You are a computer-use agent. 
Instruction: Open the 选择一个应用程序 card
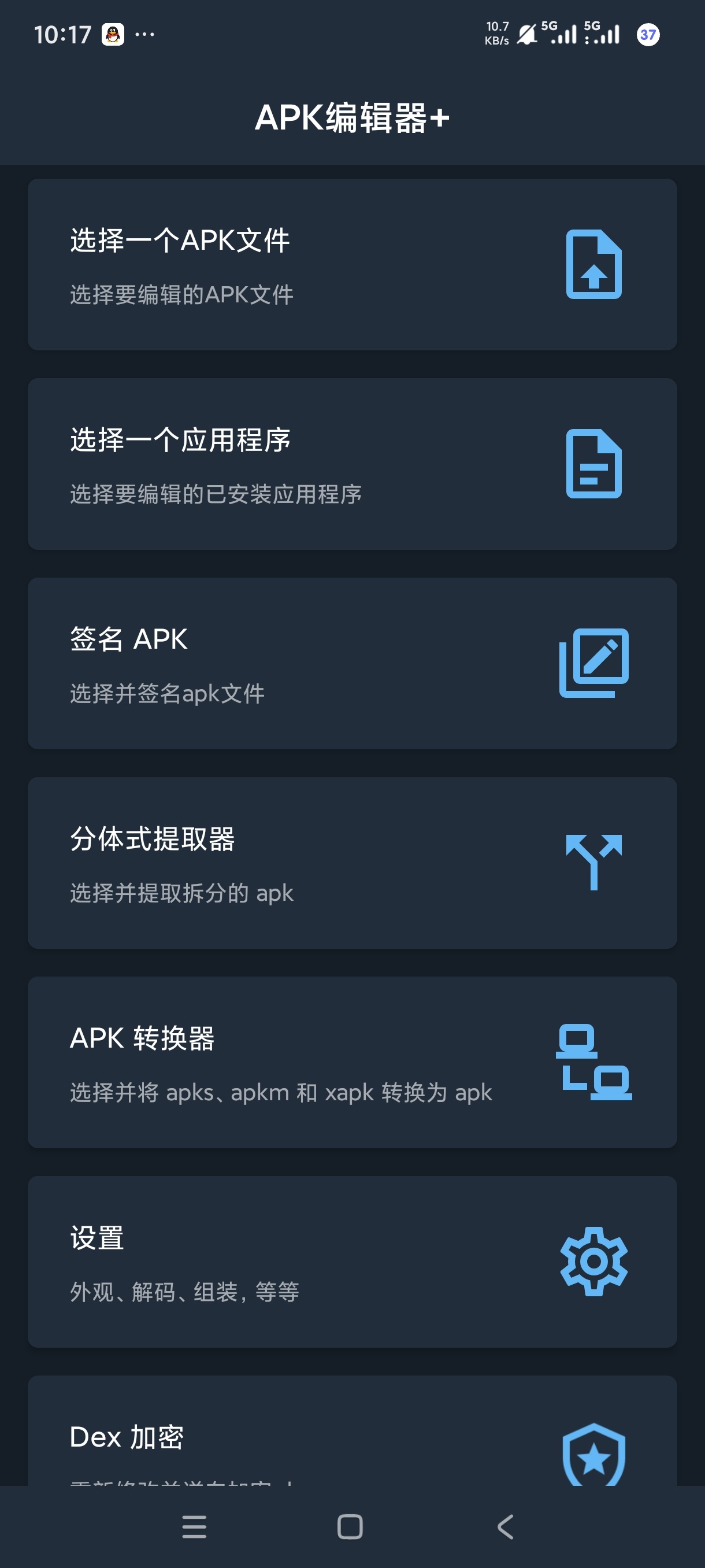tap(352, 464)
